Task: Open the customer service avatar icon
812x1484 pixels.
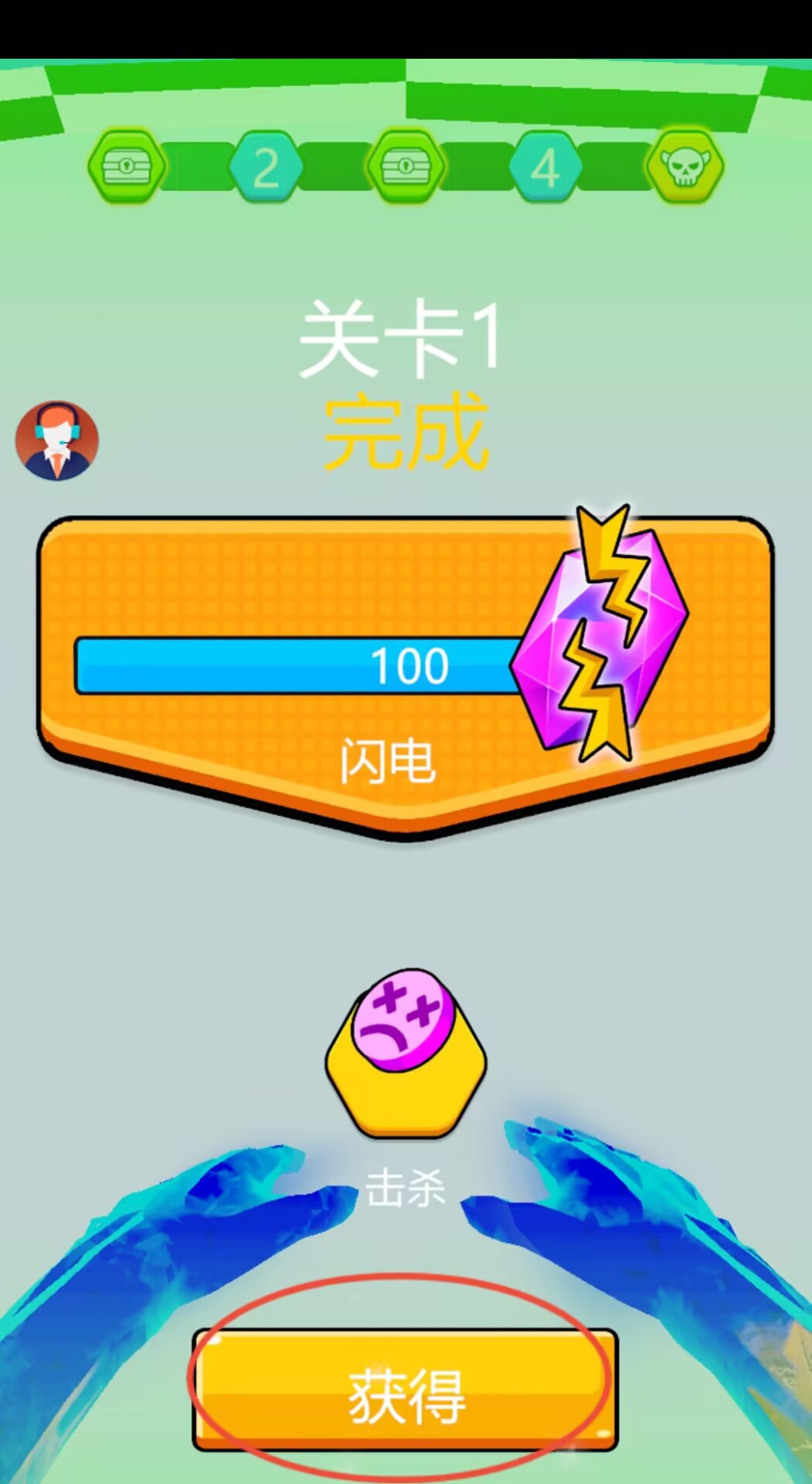Action: coord(57,441)
